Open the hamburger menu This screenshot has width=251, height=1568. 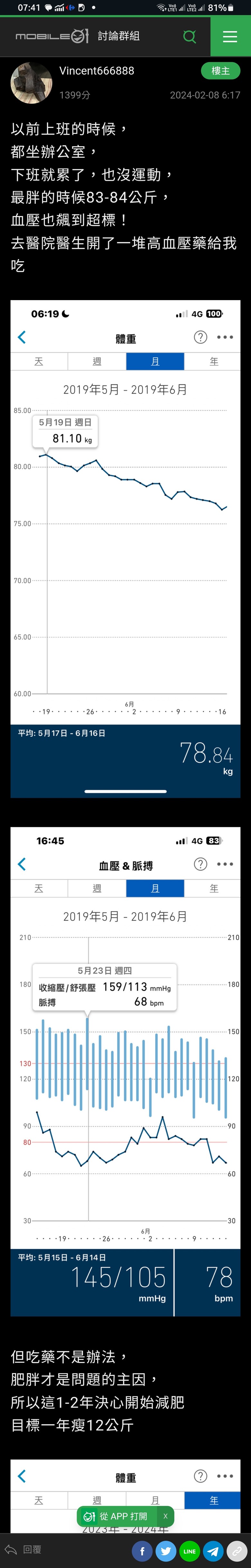230,37
